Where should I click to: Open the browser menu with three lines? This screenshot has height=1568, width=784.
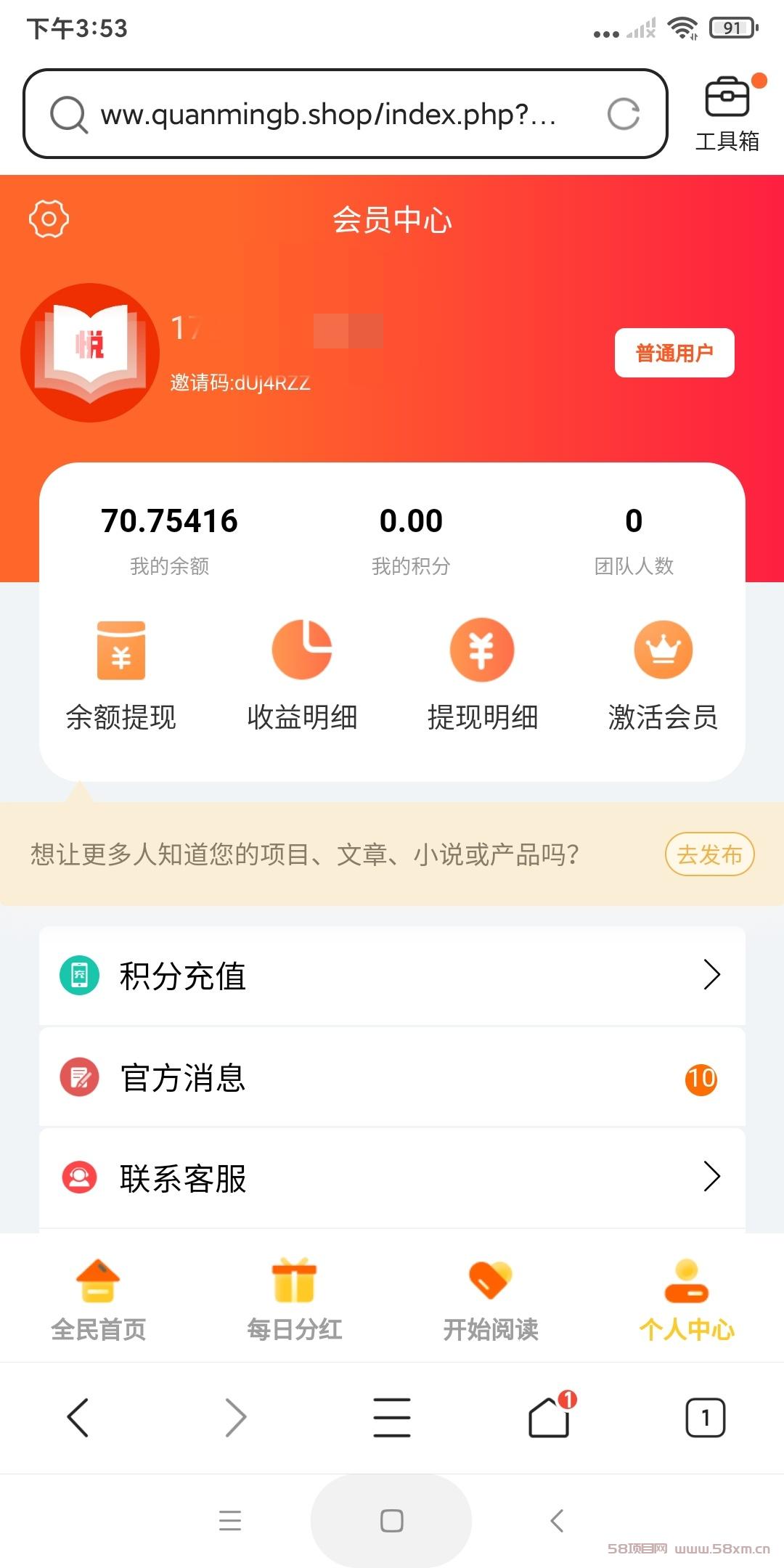click(392, 1417)
